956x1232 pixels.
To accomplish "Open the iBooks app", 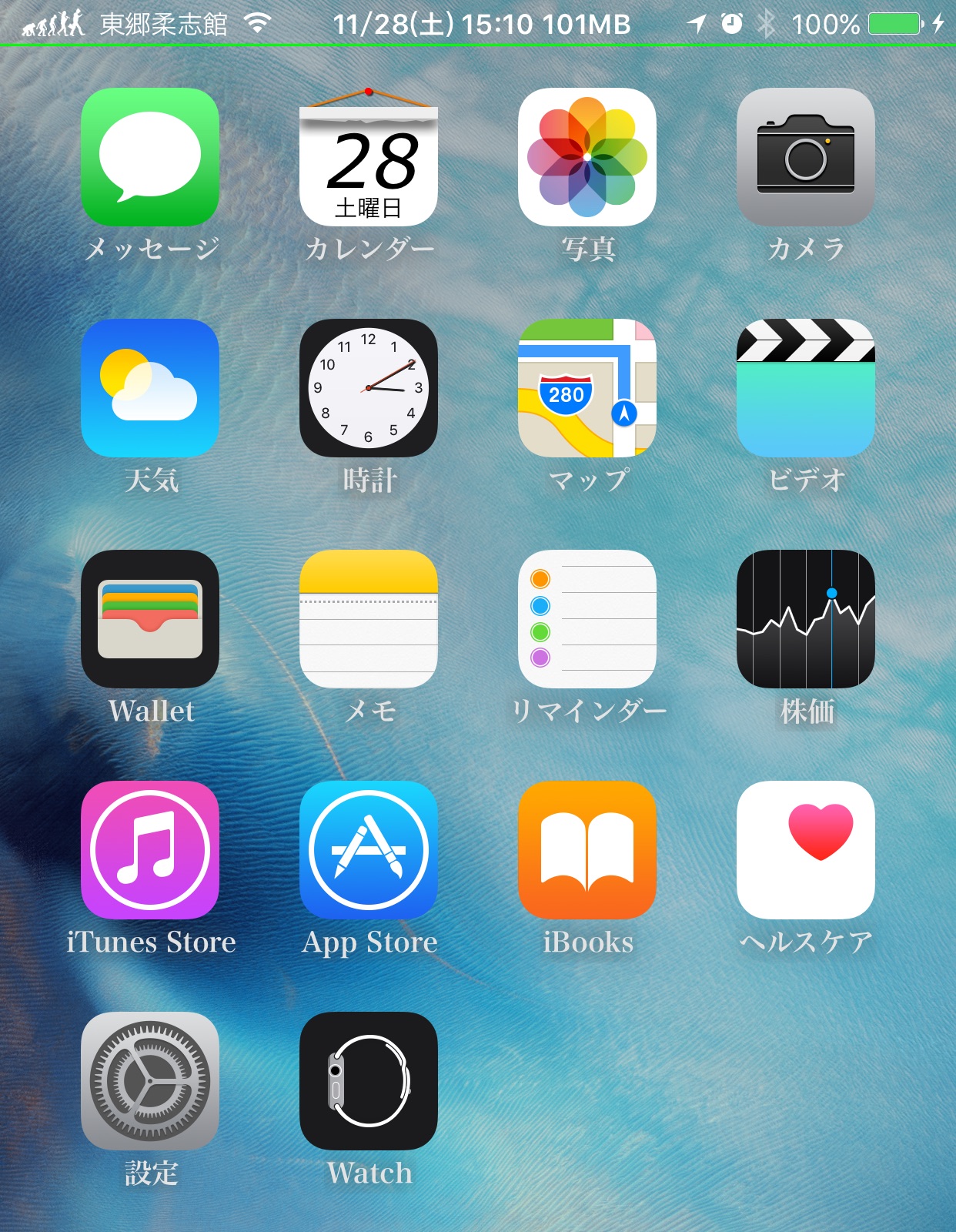I will pos(587,850).
